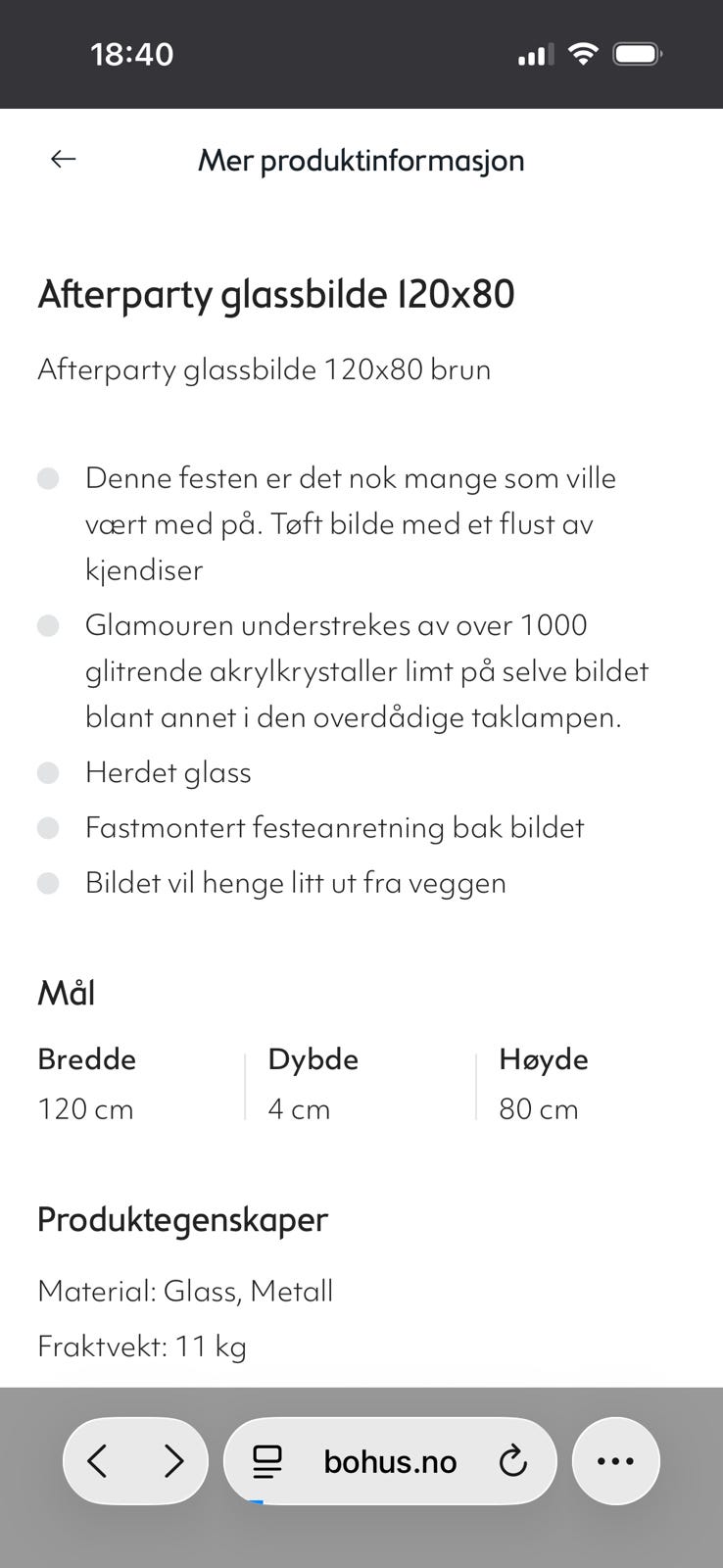Go back using the left arrow above the product title
The image size is (723, 1568).
(62, 158)
